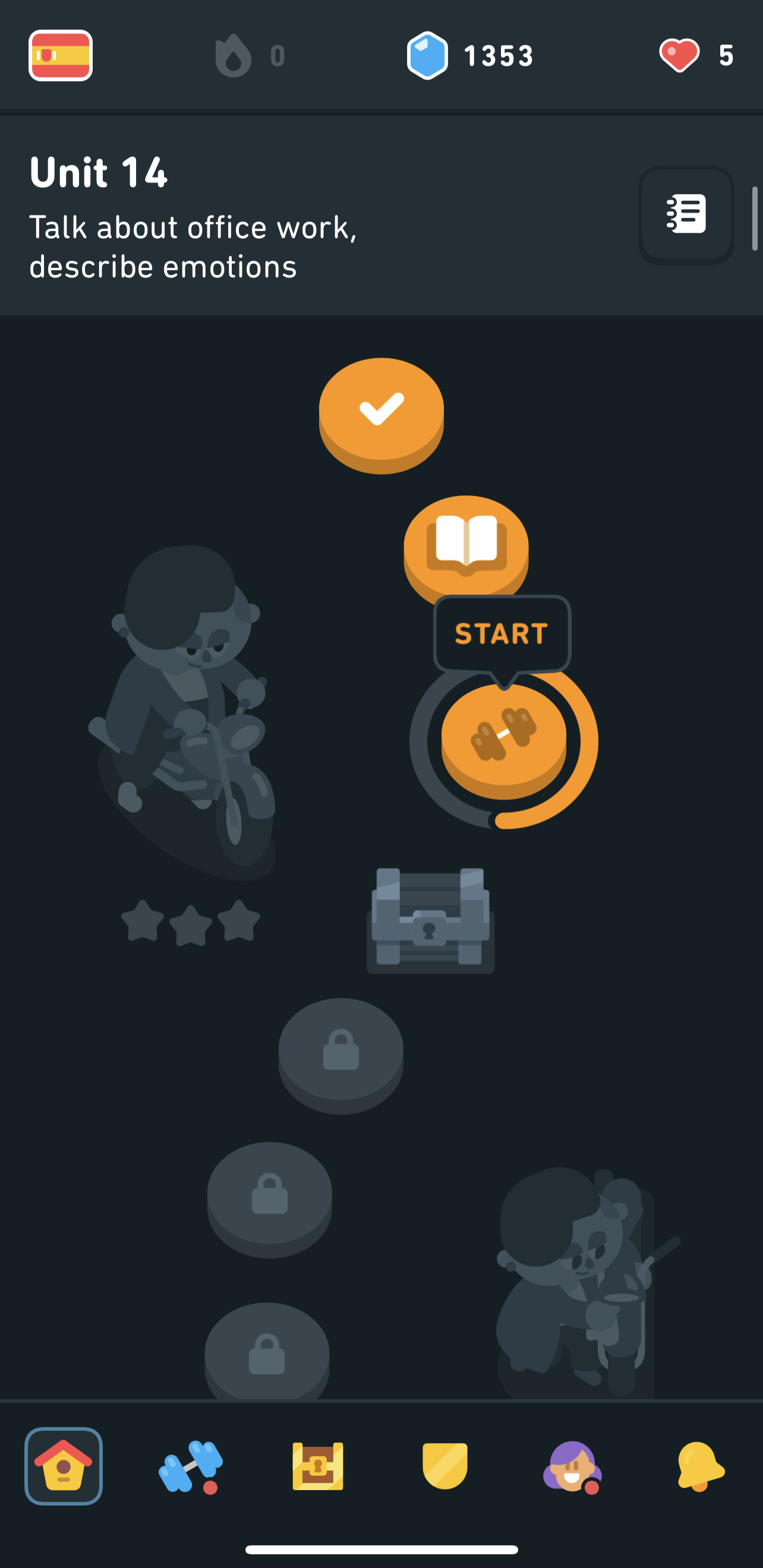The height and width of the screenshot is (1568, 763).
Task: Go to the Profile avatar tab
Action: tap(572, 1466)
